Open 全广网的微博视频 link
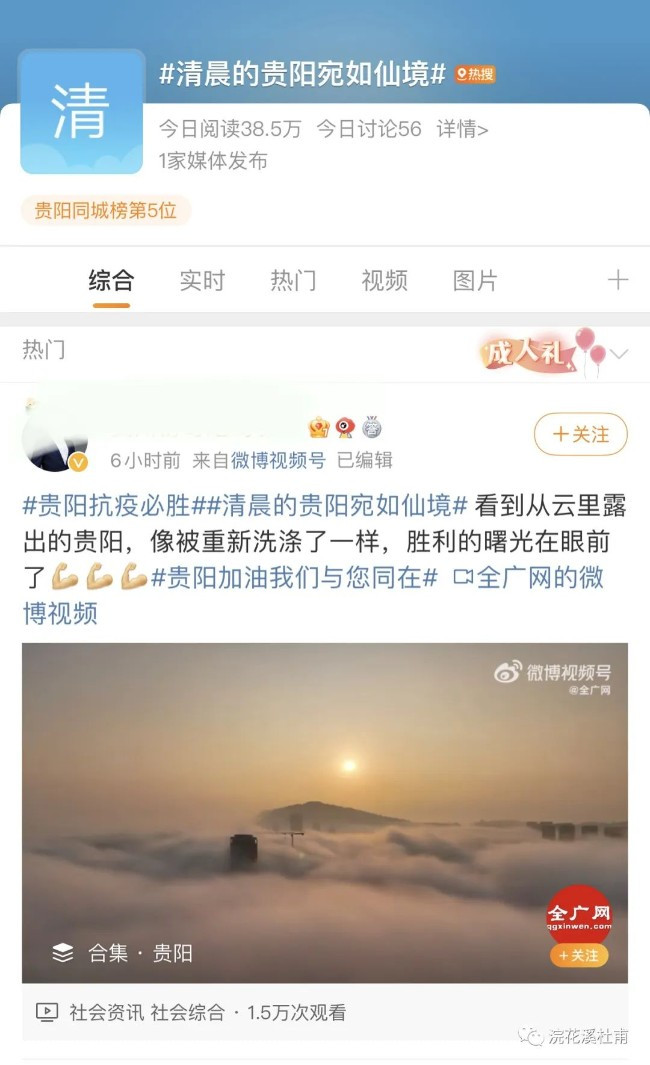Screen dimensions: 650x1065 tap(530, 577)
